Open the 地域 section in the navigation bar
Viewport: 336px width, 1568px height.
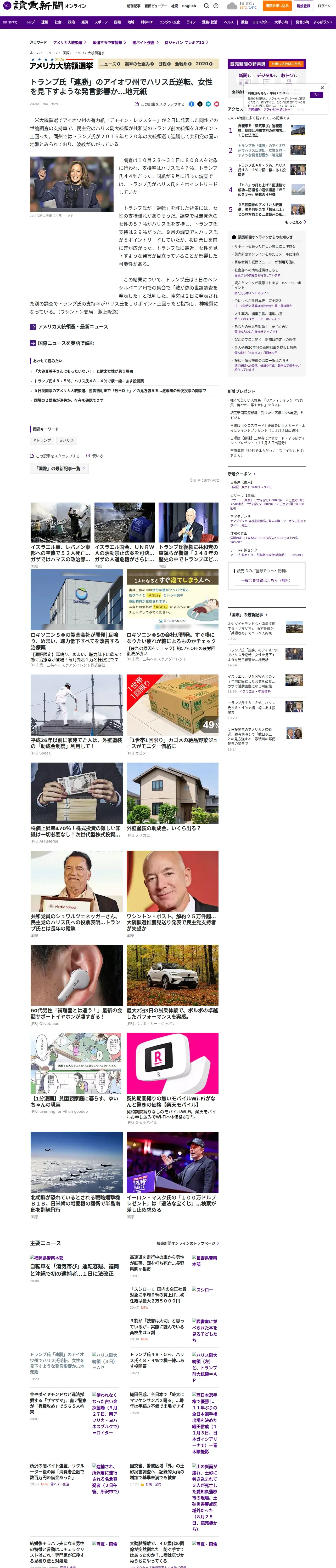pos(131,22)
